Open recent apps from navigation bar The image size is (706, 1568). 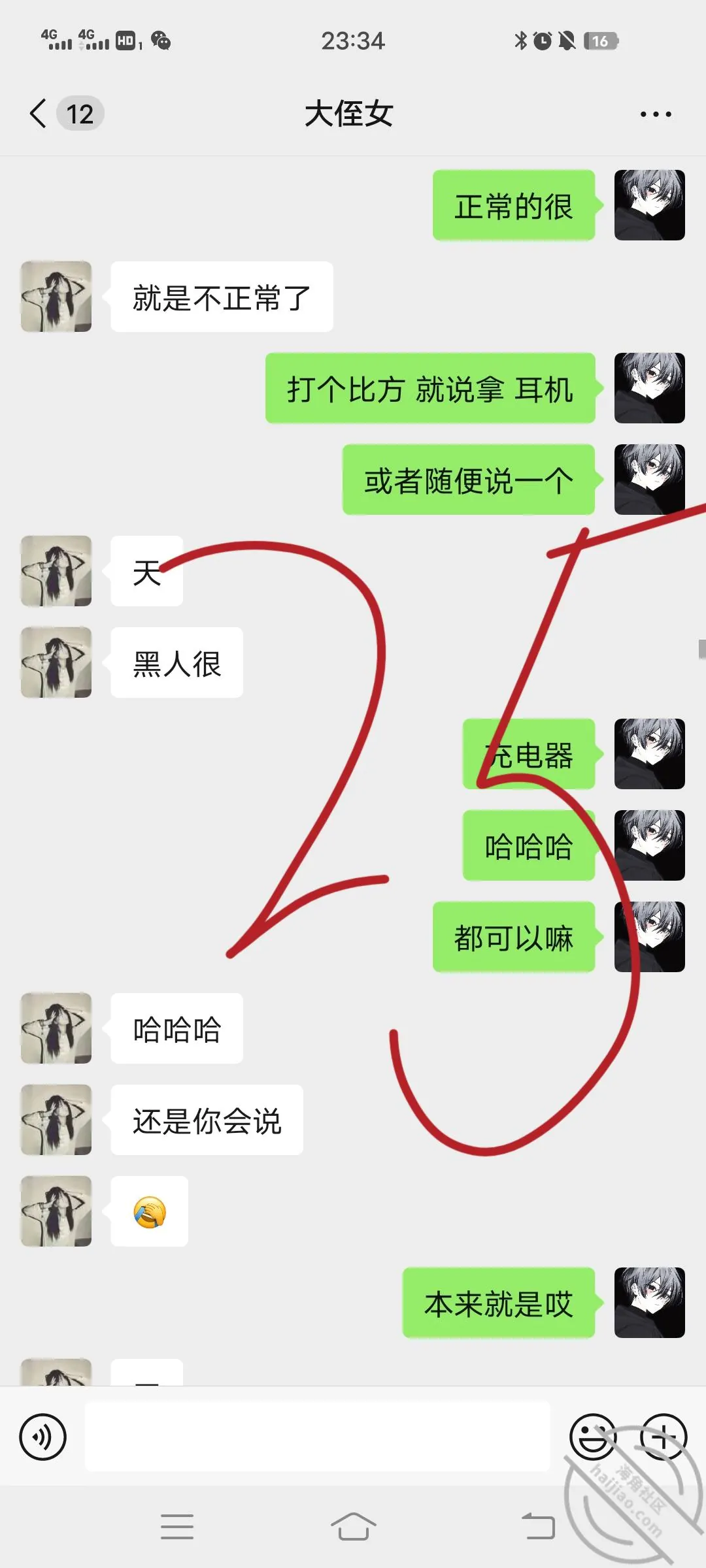click(x=177, y=1526)
